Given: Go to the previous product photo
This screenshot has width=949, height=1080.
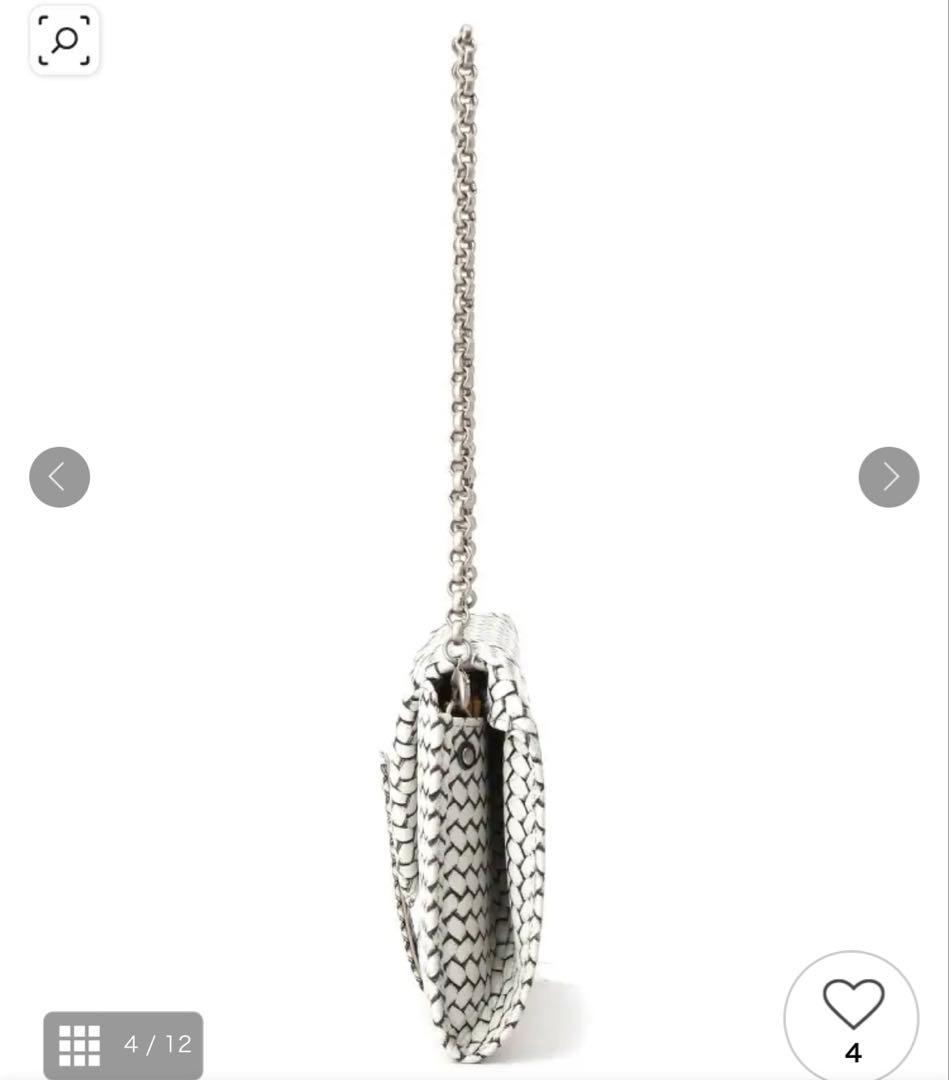Looking at the screenshot, I should point(60,477).
